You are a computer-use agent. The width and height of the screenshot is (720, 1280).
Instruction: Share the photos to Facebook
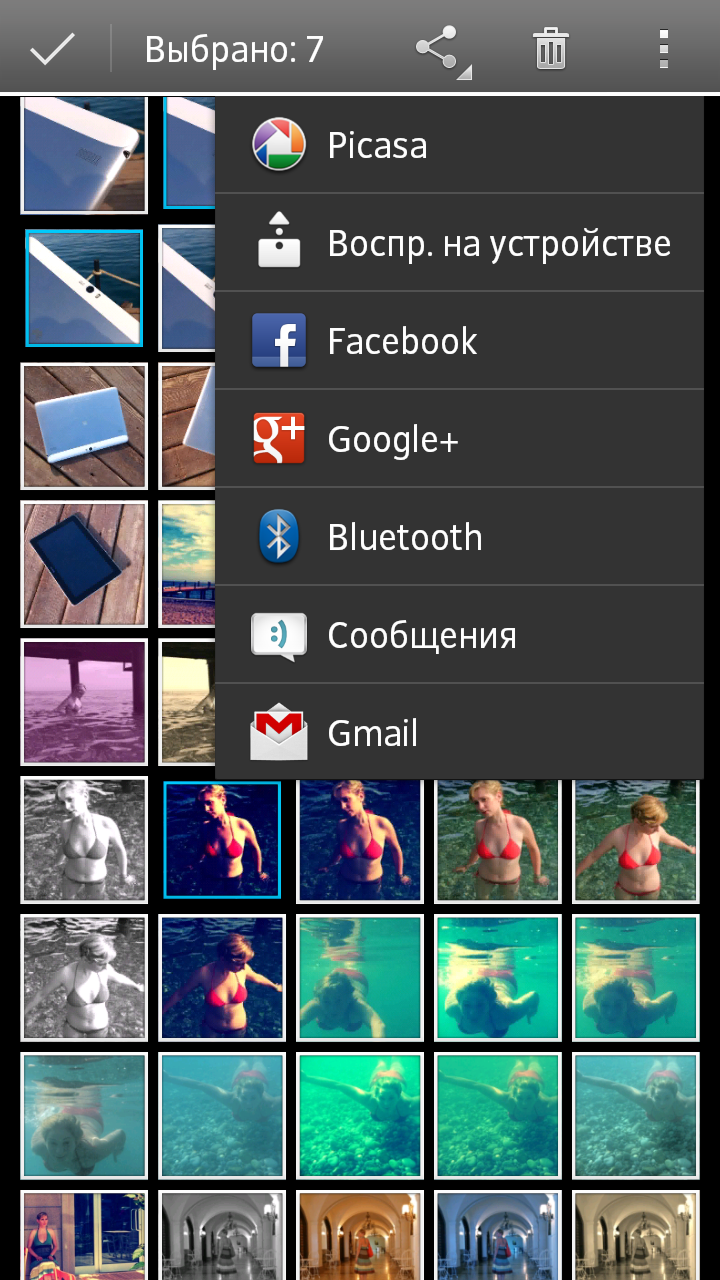pos(460,341)
